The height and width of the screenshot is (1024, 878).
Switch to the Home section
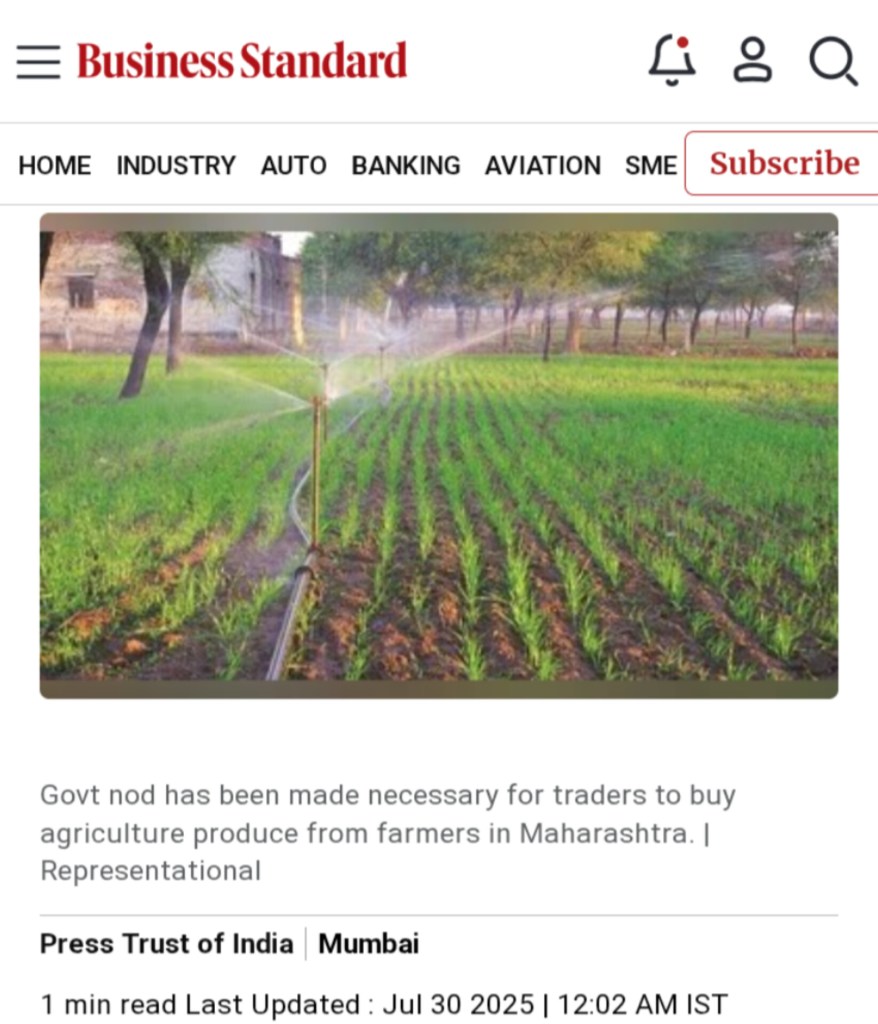tap(55, 165)
